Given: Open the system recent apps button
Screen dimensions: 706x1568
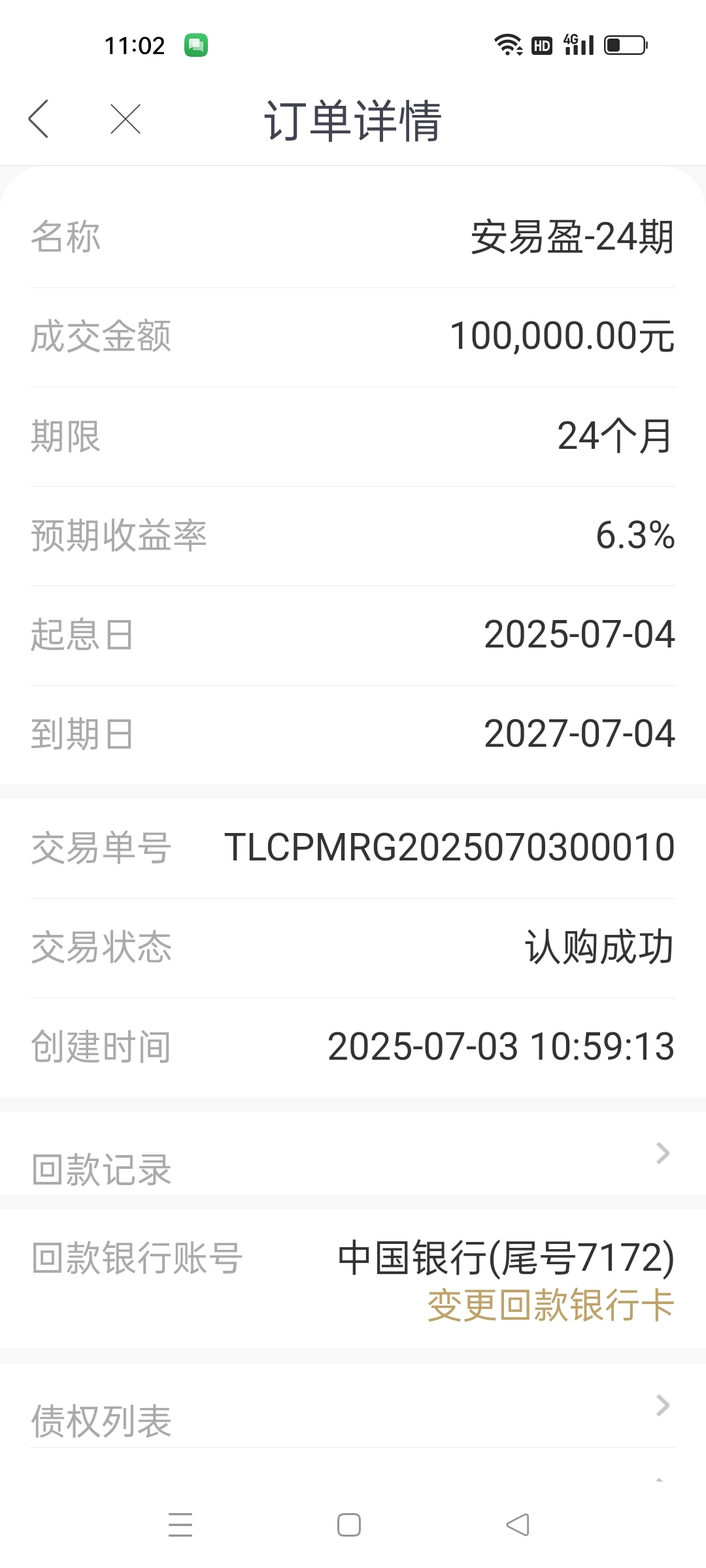Looking at the screenshot, I should click(180, 1525).
